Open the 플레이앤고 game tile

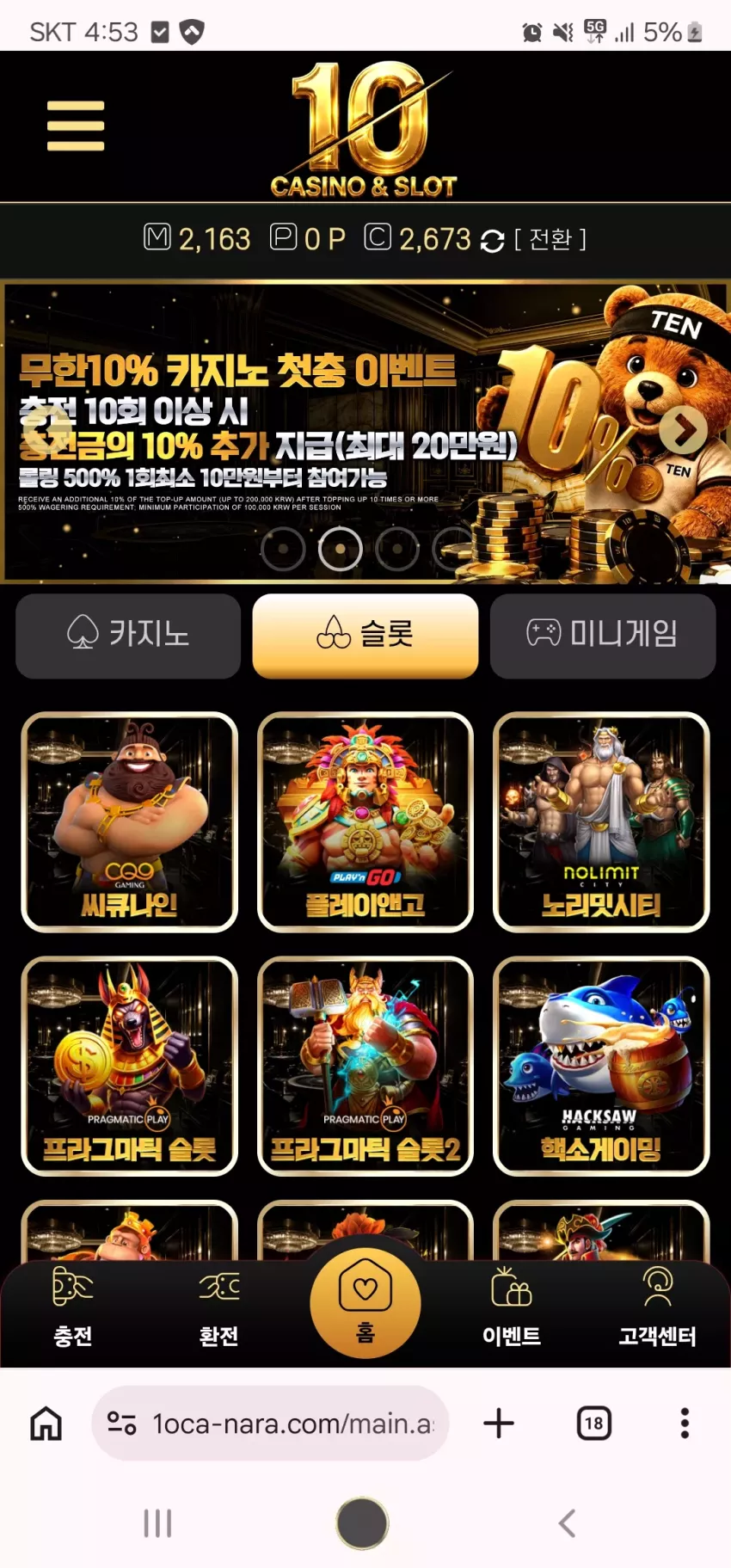[365, 822]
